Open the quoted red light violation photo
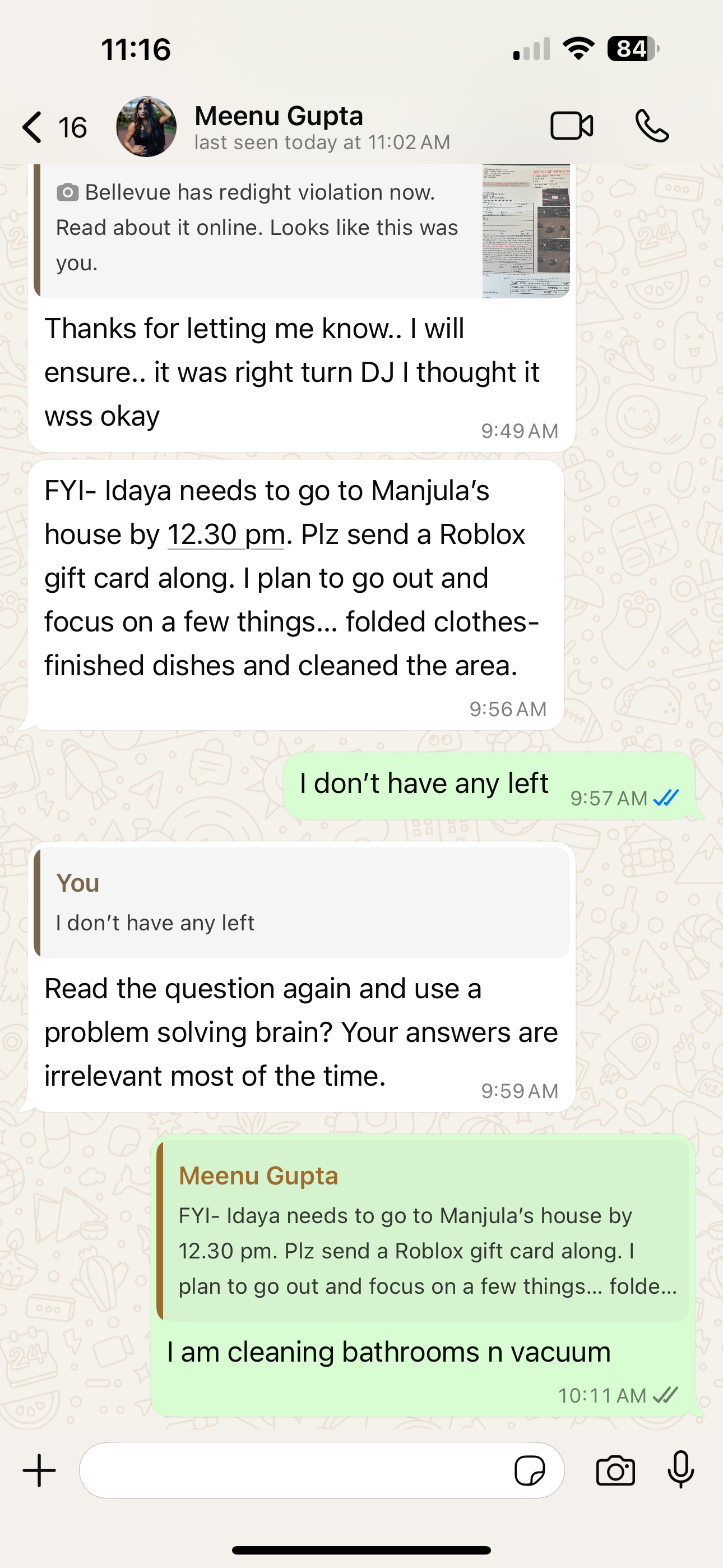 point(526,231)
